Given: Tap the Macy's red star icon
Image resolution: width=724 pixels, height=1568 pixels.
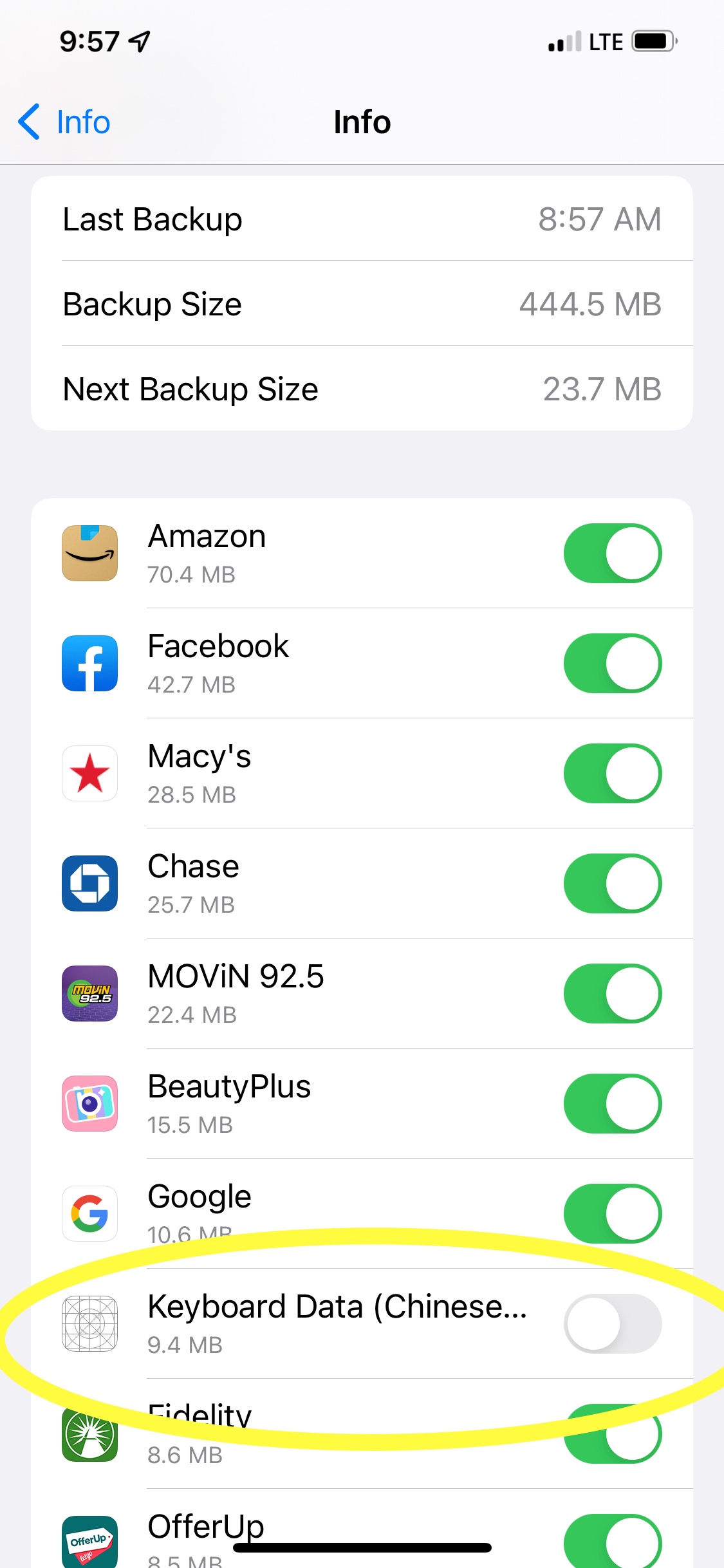Looking at the screenshot, I should click(89, 773).
